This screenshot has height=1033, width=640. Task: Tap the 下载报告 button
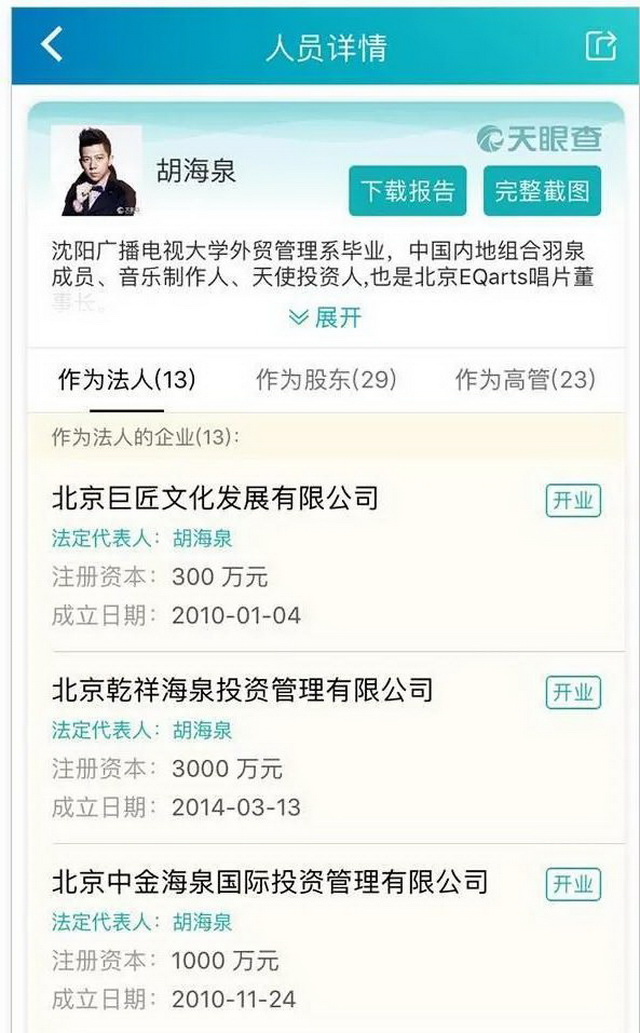(407, 190)
